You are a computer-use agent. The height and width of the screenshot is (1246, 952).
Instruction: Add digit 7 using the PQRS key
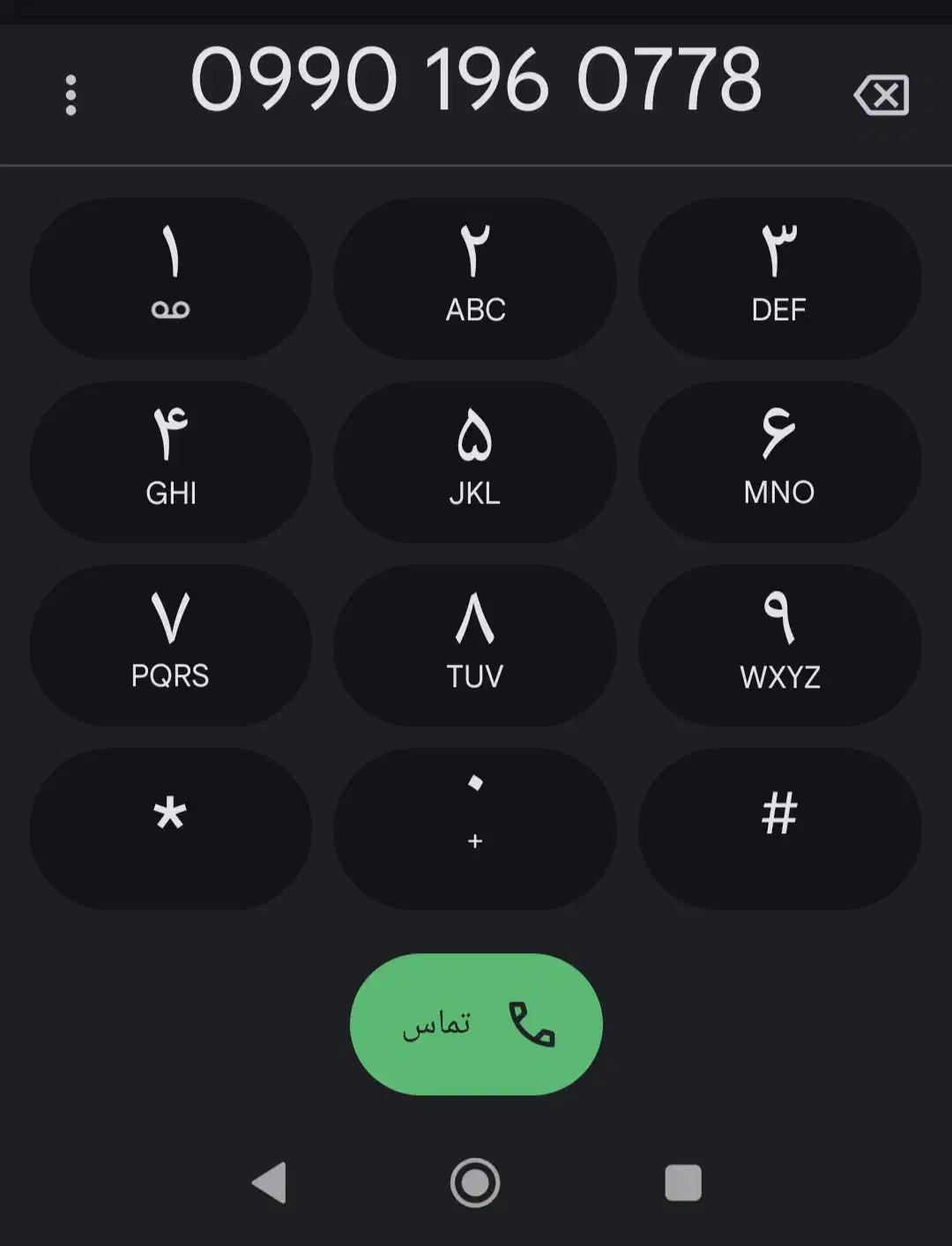[170, 645]
